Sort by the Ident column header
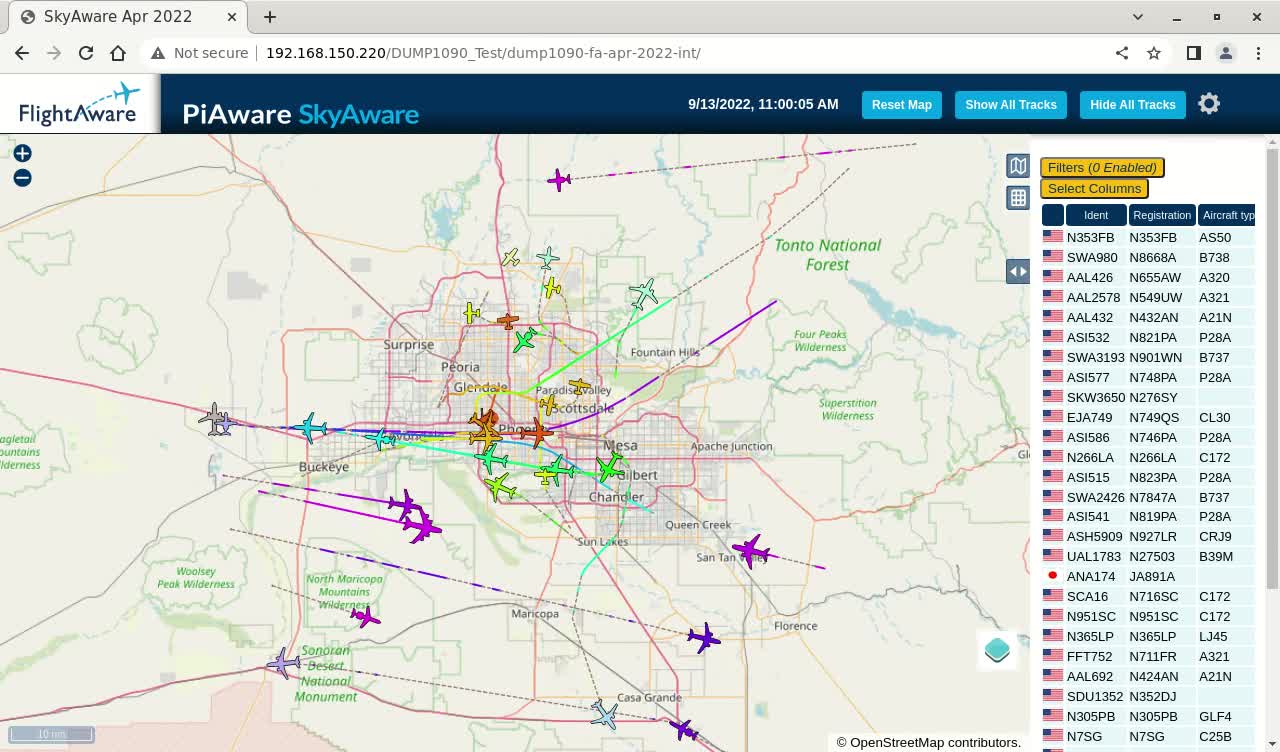 (x=1096, y=215)
